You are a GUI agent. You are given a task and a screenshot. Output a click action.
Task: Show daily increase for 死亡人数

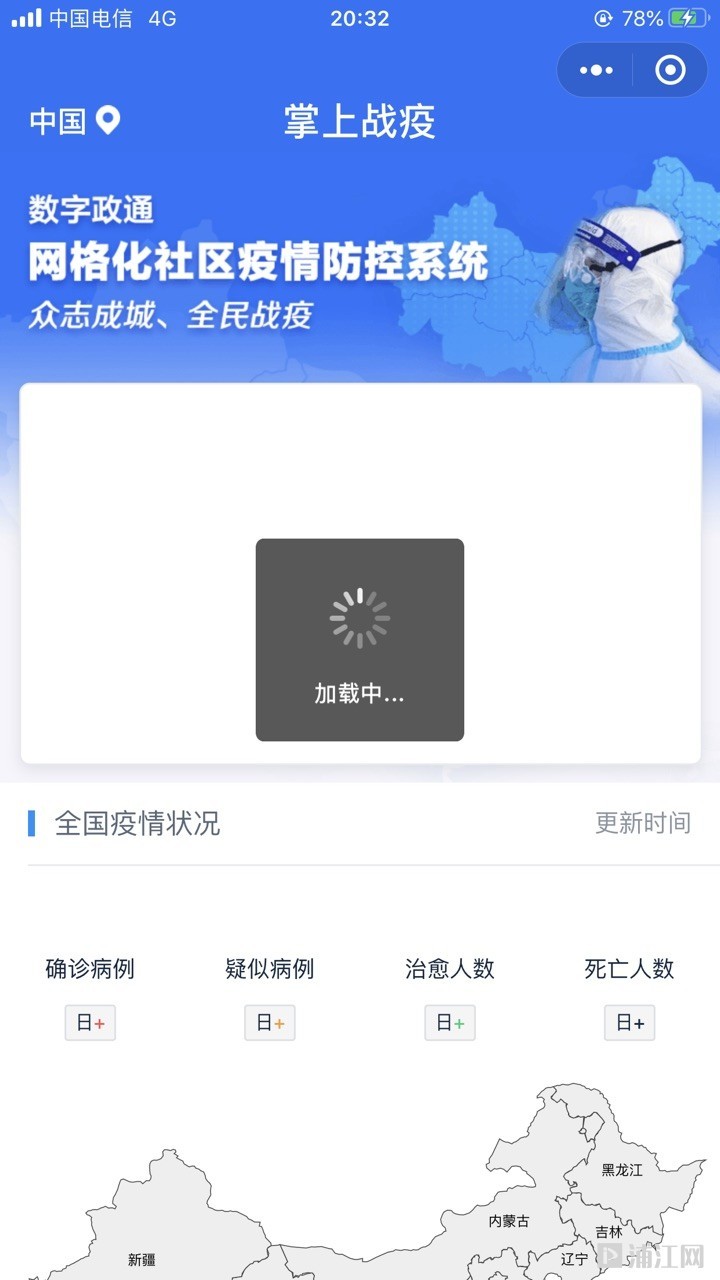point(630,1023)
